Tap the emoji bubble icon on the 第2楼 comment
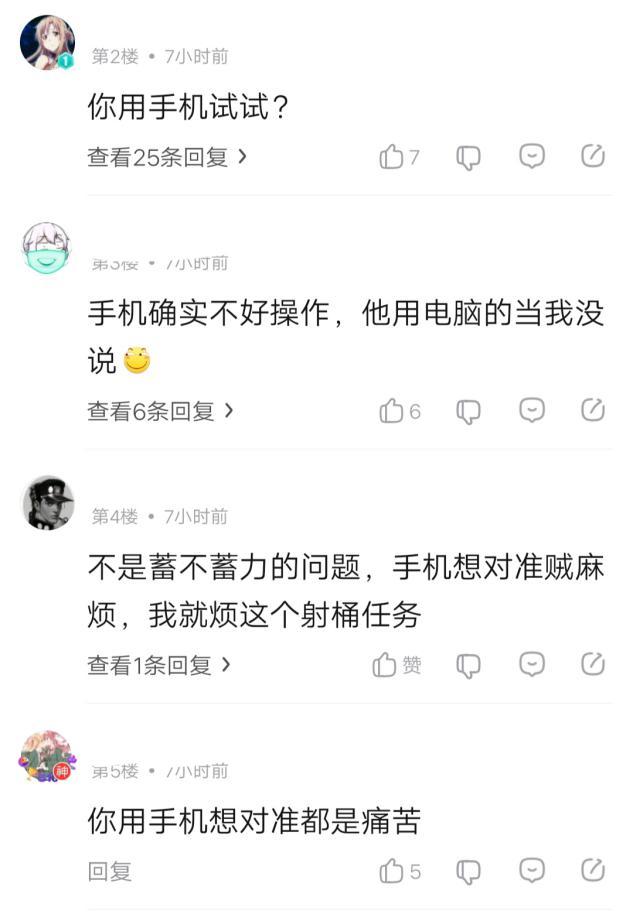633x918 pixels. [532, 156]
